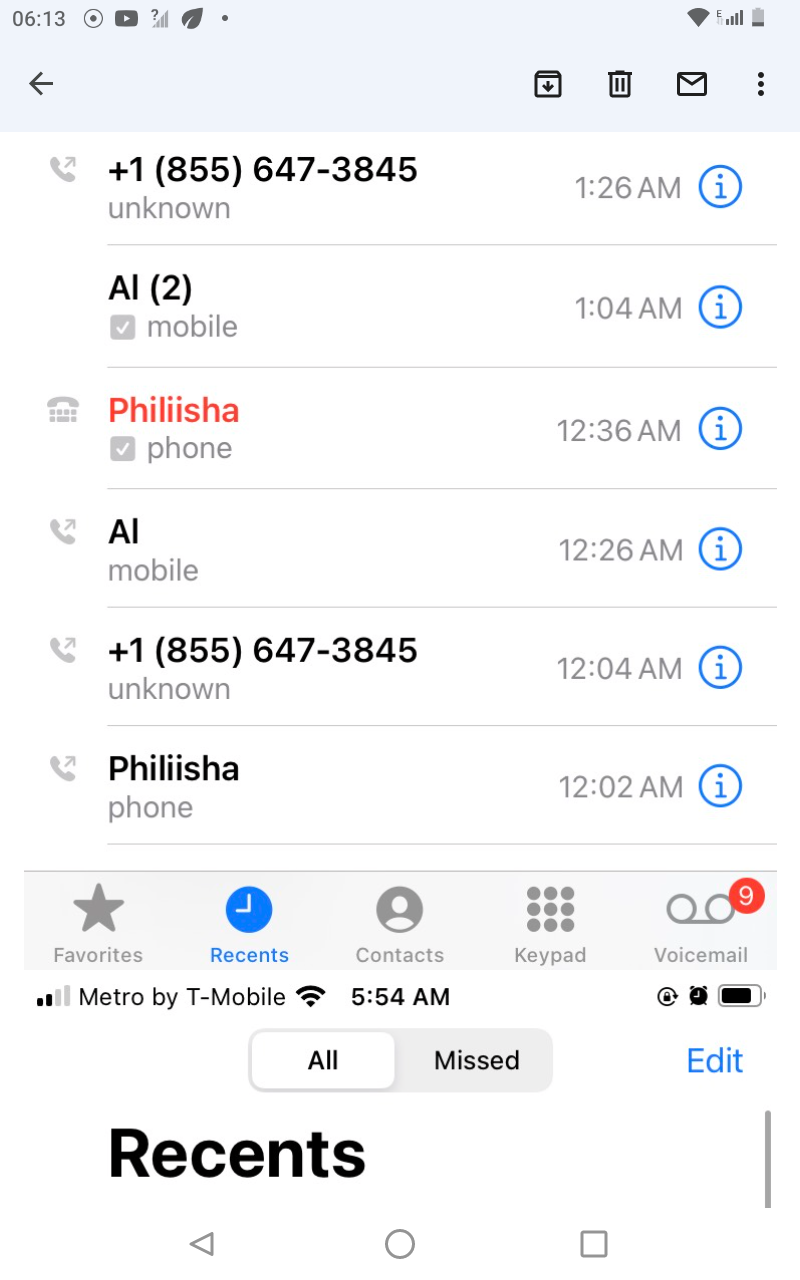
Task: Tap the system home button
Action: pyautogui.click(x=400, y=1243)
